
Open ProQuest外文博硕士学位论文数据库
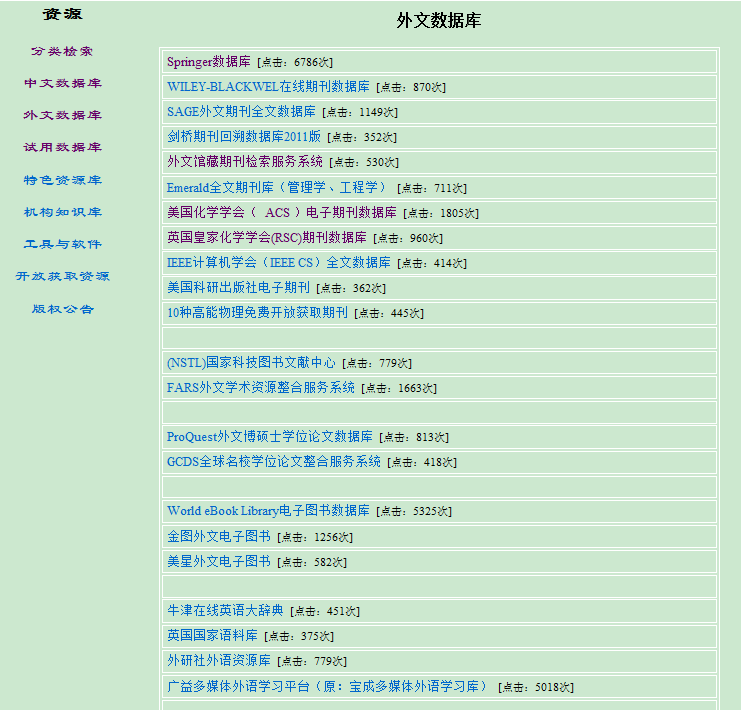pos(269,437)
